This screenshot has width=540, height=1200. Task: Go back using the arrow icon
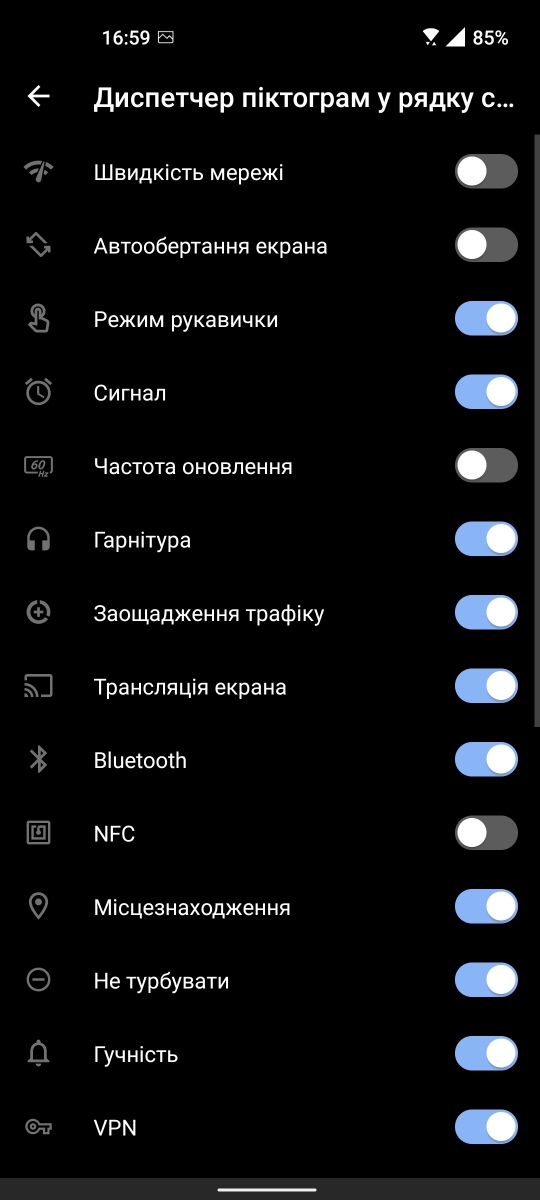pyautogui.click(x=38, y=96)
